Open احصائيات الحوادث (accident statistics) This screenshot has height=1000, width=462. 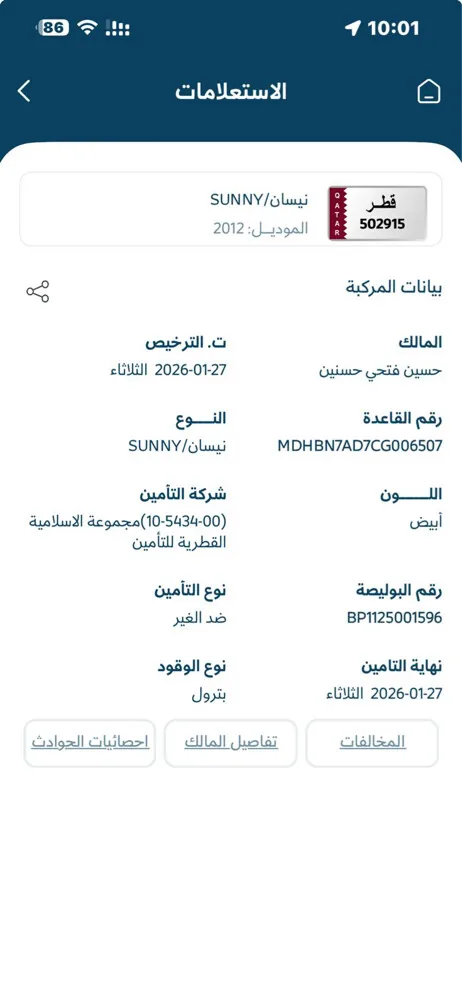90,743
